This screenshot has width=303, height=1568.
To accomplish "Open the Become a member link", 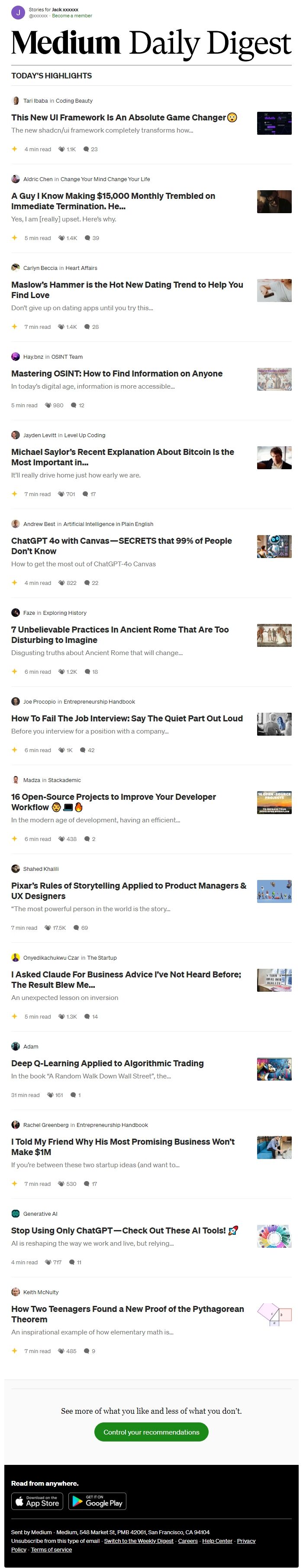I will pyautogui.click(x=72, y=16).
